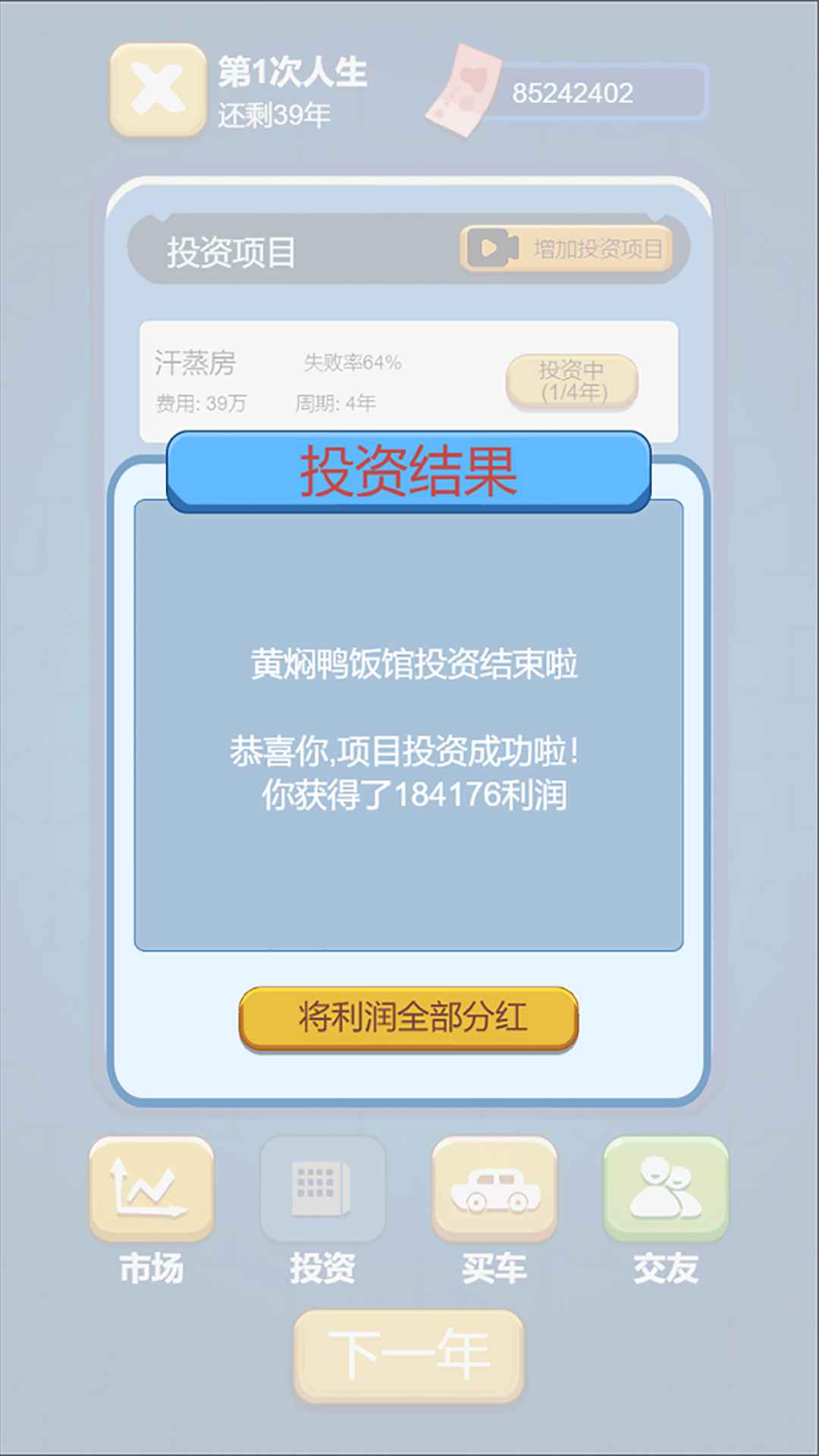
Task: Tap the 投资中 button for 汗蒸房
Action: point(572,381)
